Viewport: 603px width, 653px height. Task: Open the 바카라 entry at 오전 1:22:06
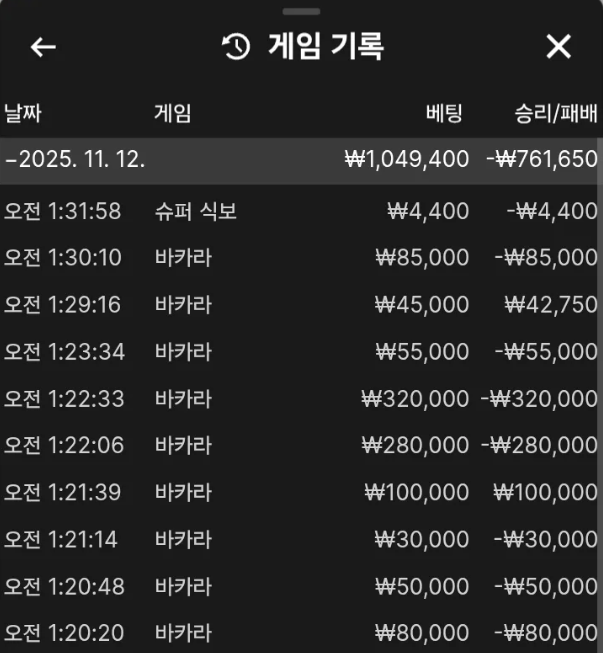click(300, 446)
